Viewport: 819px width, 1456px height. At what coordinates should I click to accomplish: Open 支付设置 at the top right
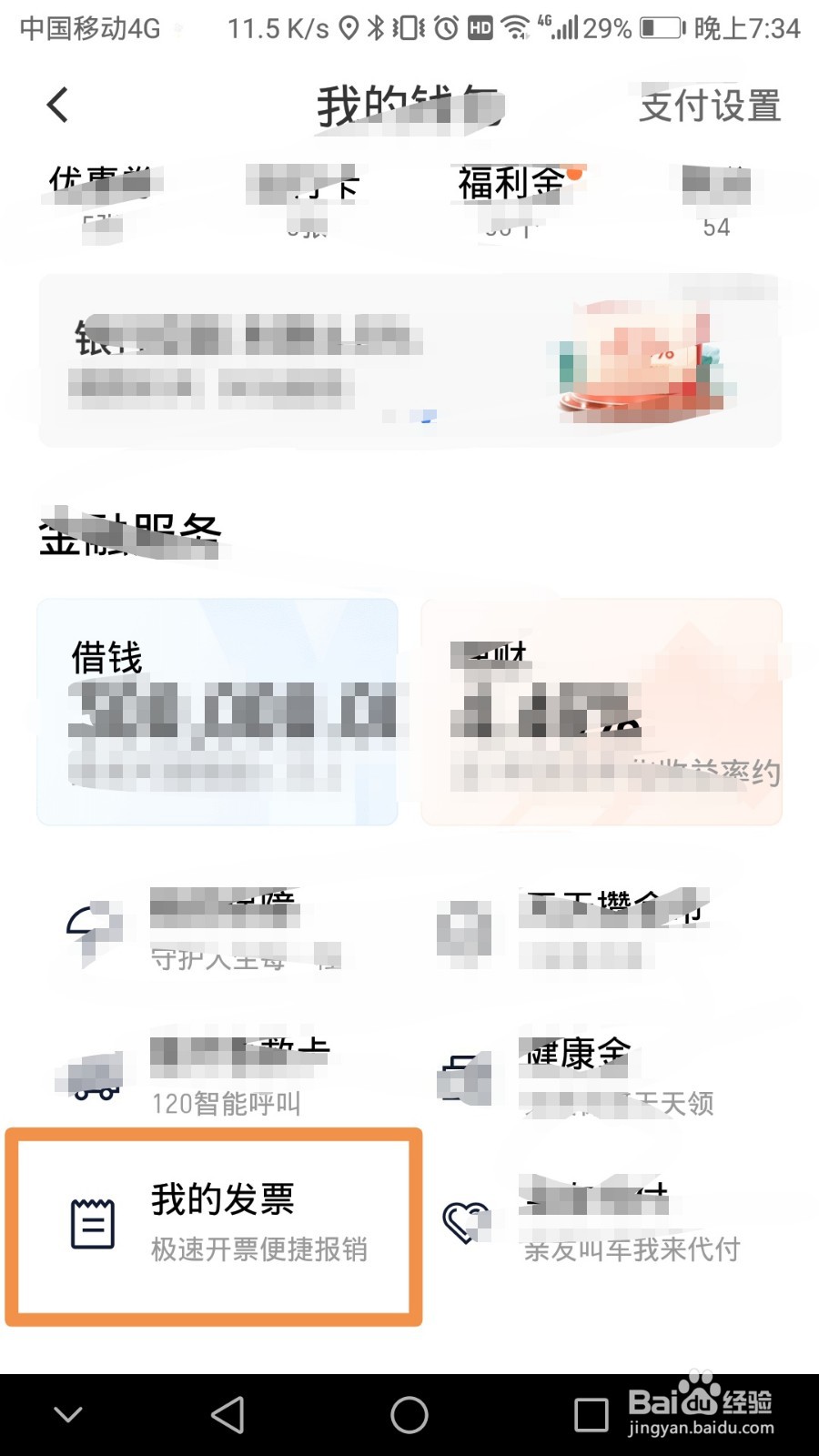pos(711,107)
